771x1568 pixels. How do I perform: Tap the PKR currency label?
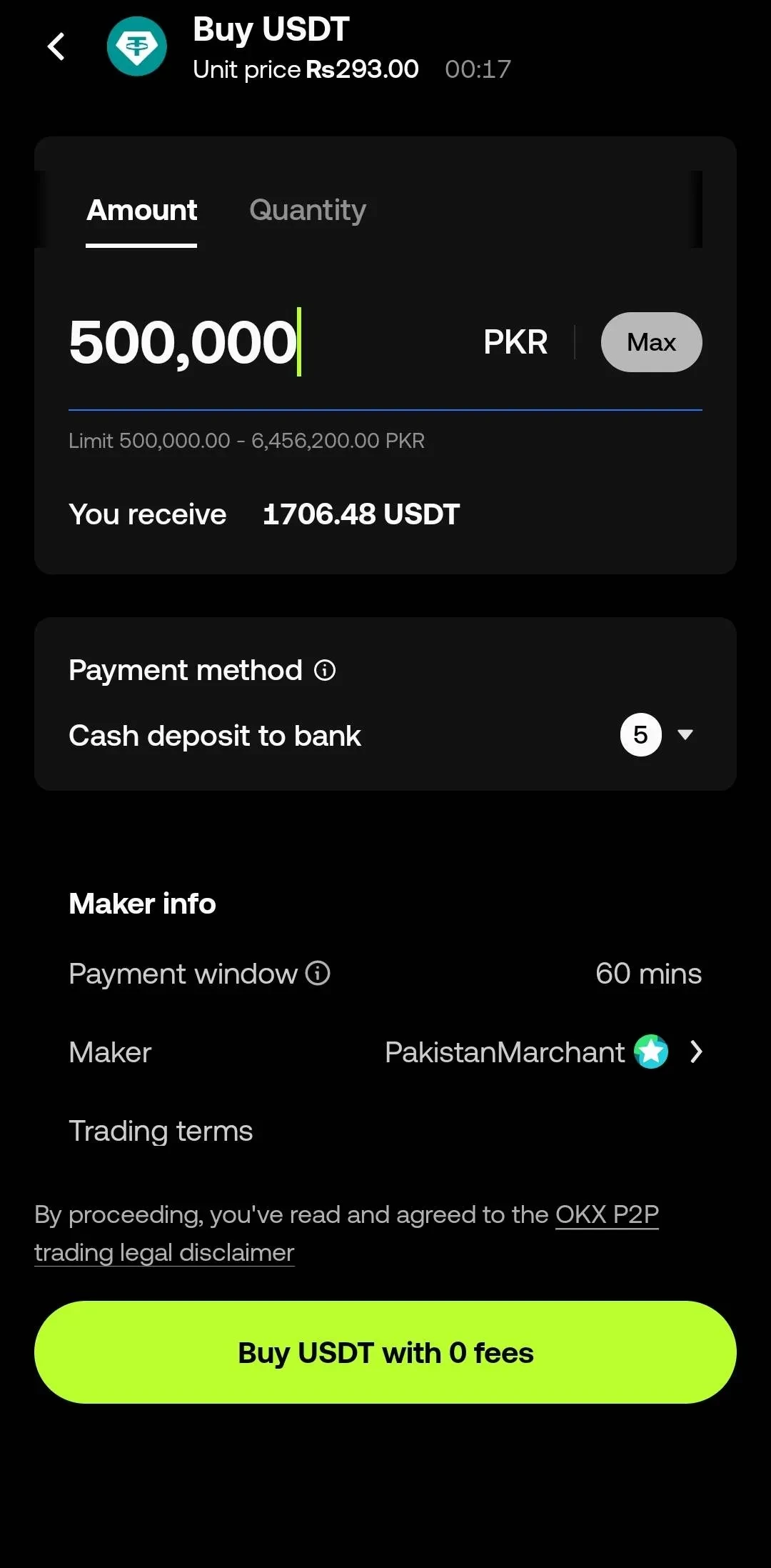(515, 342)
